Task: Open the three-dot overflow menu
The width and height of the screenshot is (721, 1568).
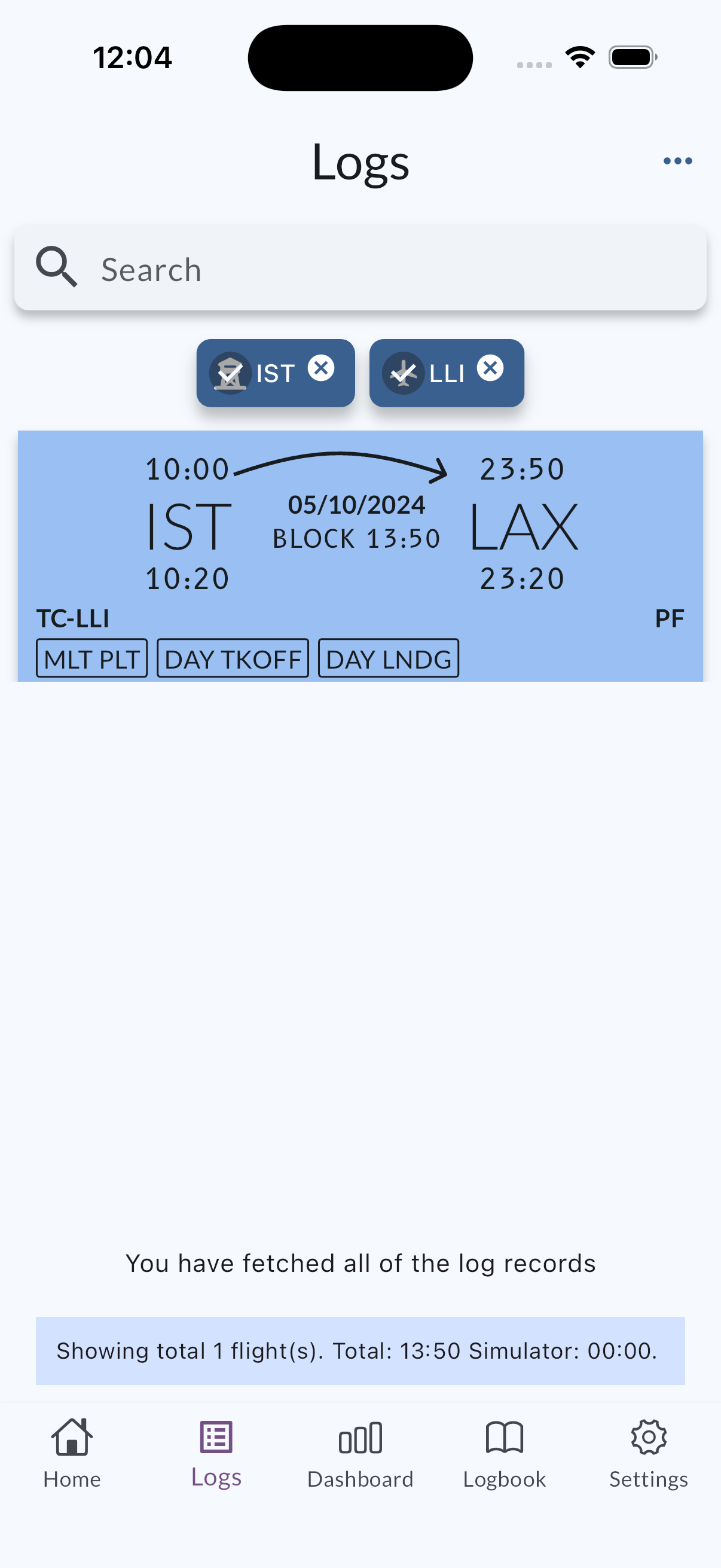Action: pos(677,161)
